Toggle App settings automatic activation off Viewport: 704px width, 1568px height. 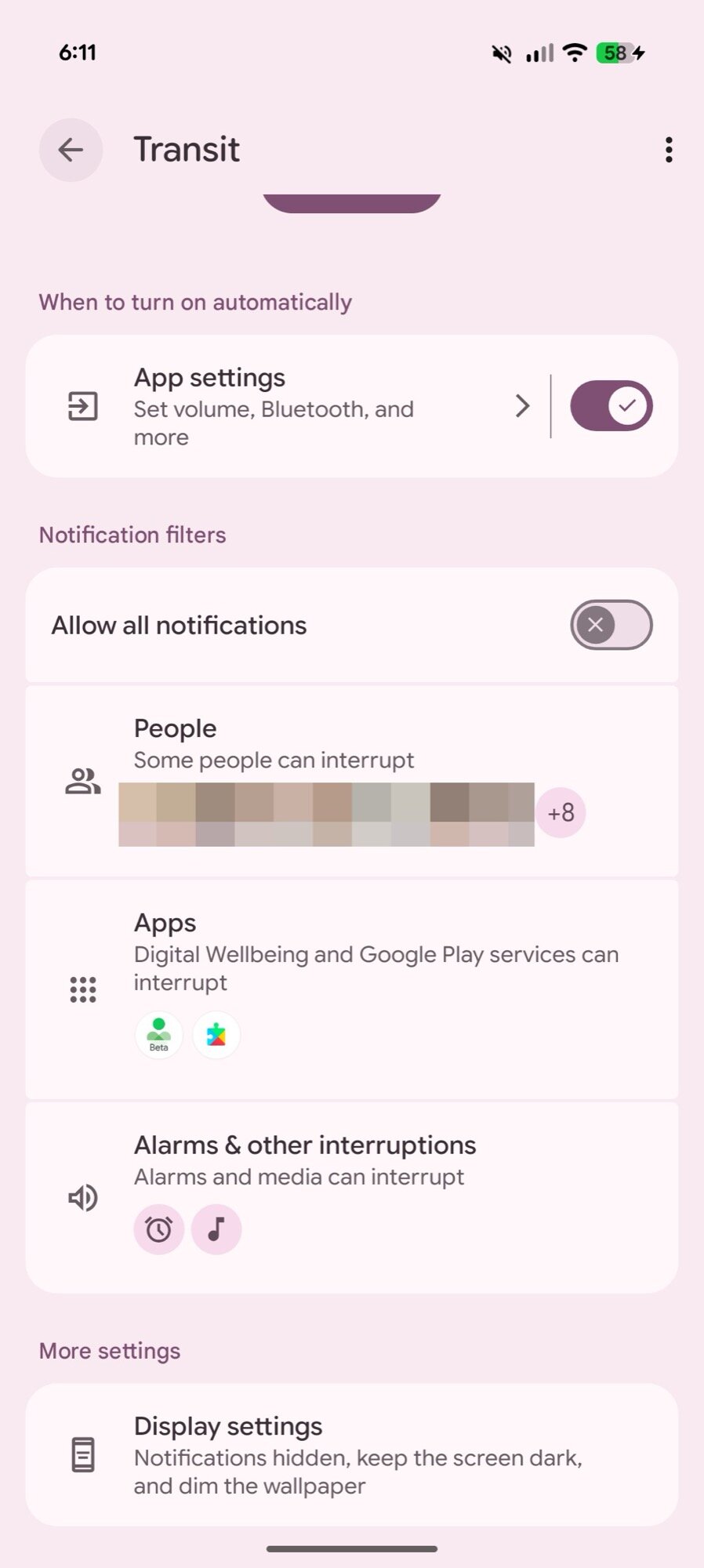click(611, 405)
